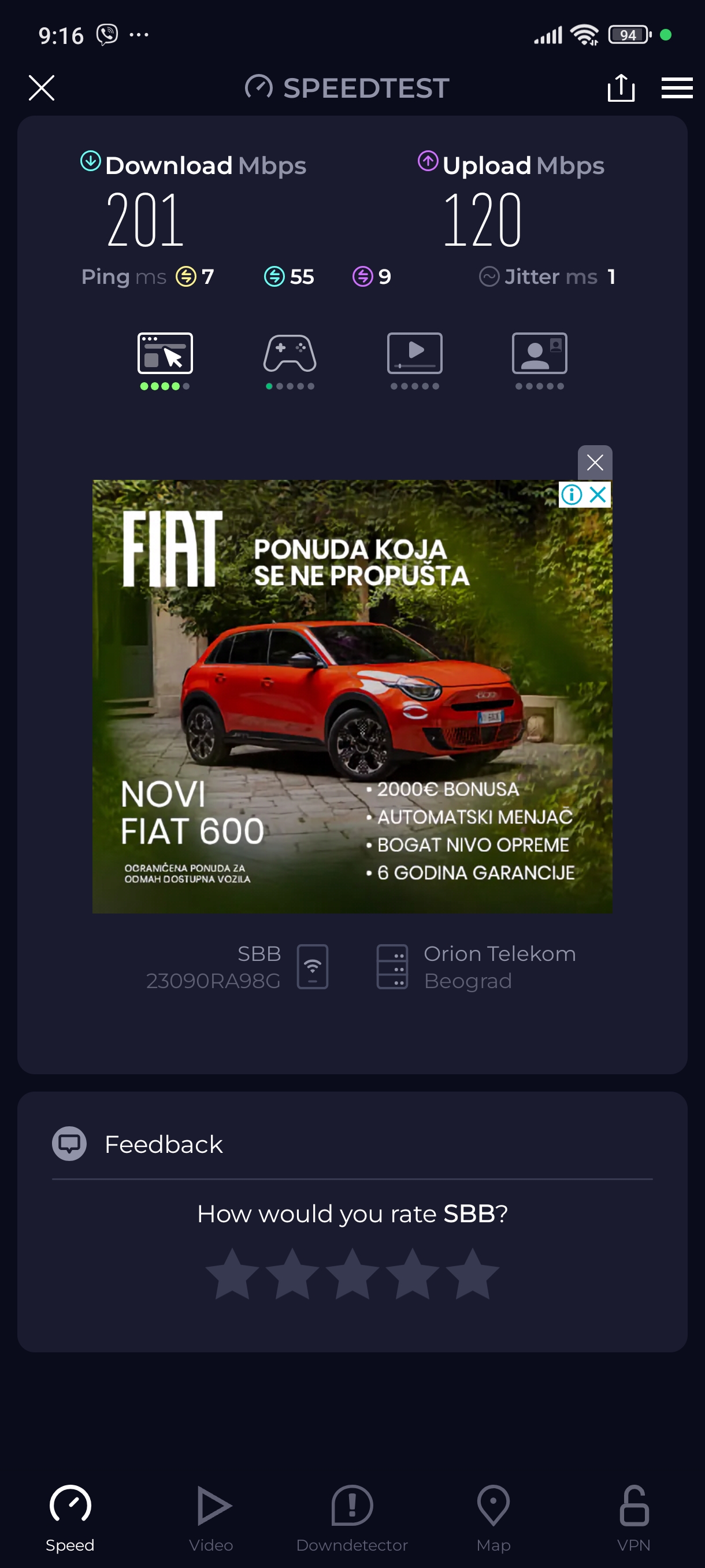Rate SBB three stars
Screen dimensions: 705x1568
tap(352, 1273)
